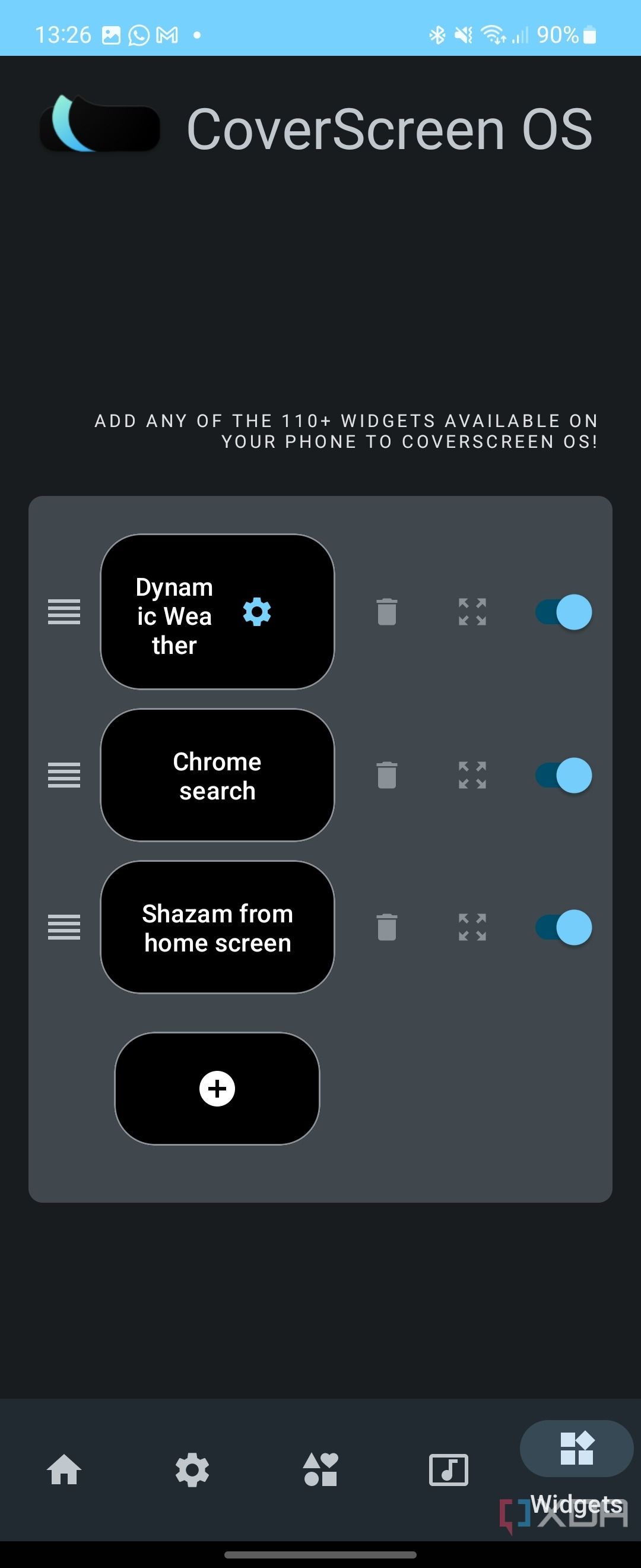The image size is (641, 1568).
Task: Open Dynamic Weather widget settings gear
Action: pos(256,612)
